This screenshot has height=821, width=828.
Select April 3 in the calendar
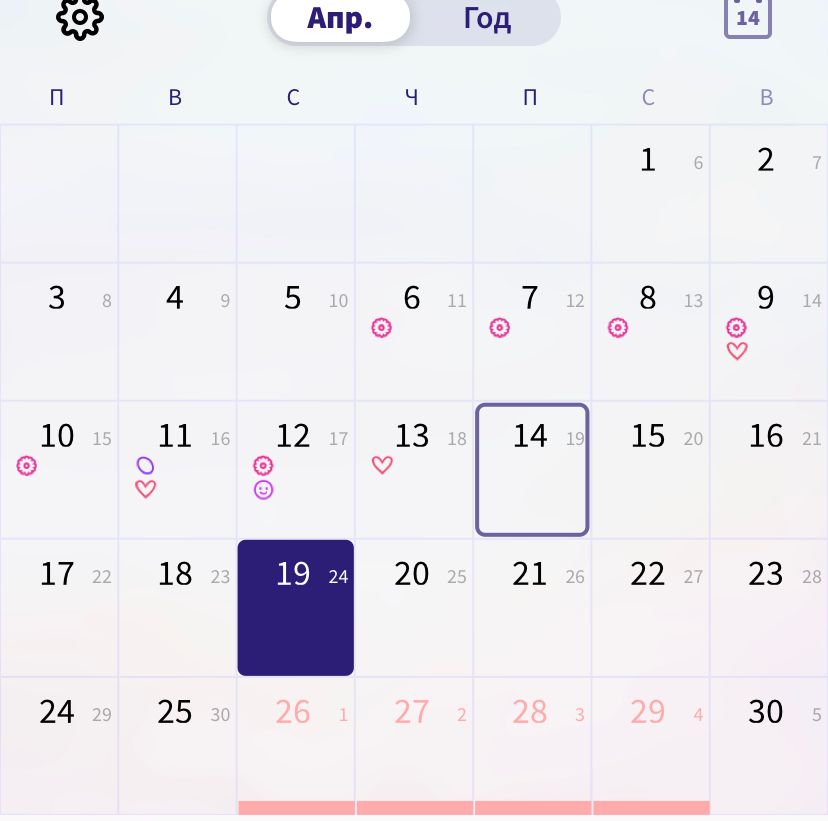59,331
